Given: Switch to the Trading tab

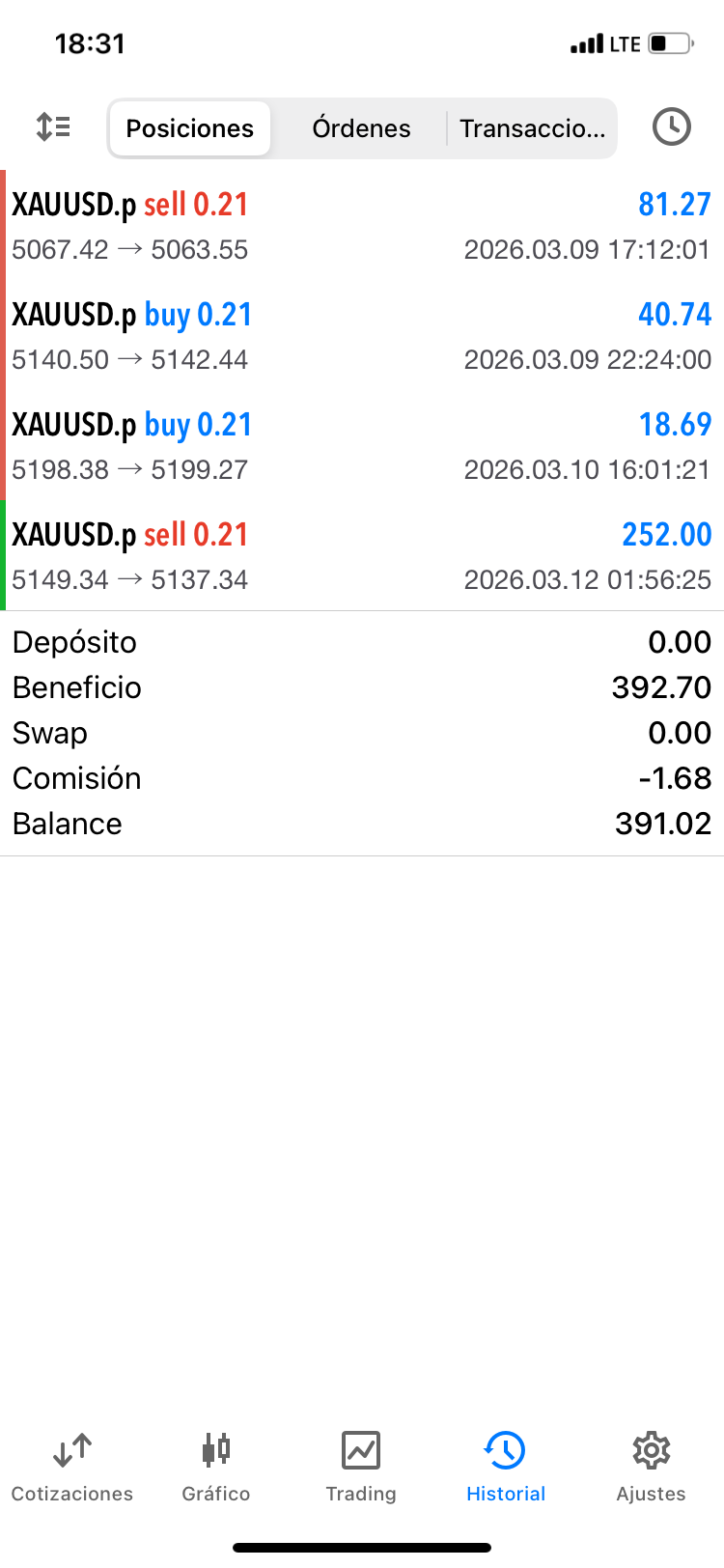Looking at the screenshot, I should [x=361, y=1467].
